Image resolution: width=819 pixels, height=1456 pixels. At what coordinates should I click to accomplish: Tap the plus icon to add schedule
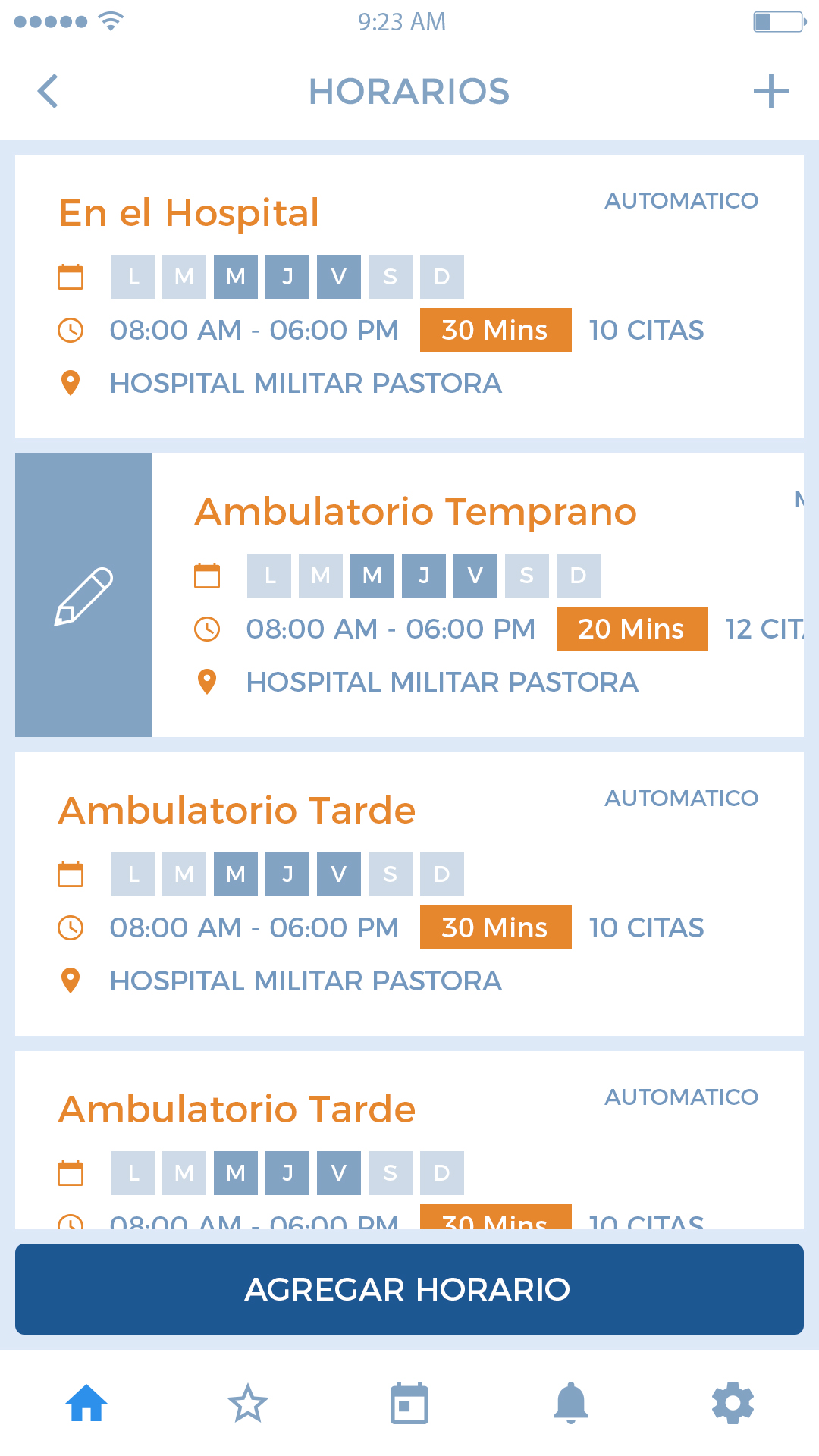point(770,91)
